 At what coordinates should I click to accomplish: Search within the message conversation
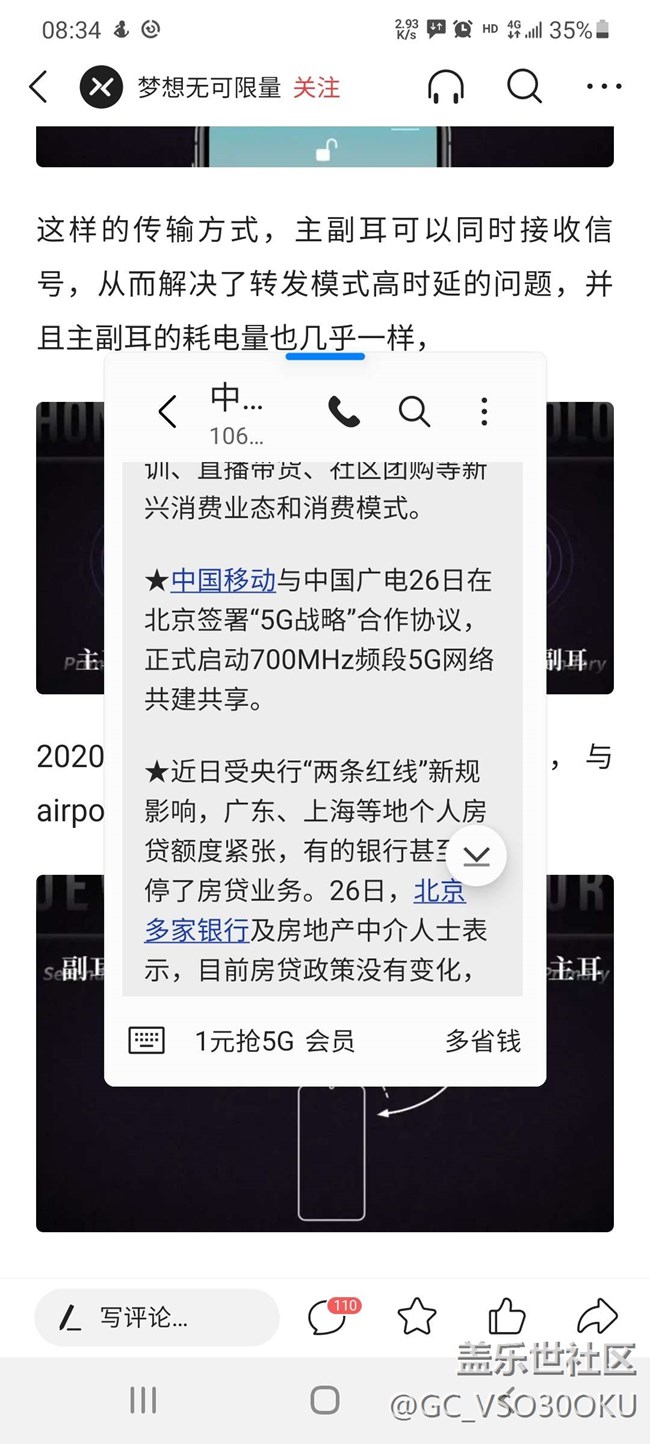(x=414, y=411)
